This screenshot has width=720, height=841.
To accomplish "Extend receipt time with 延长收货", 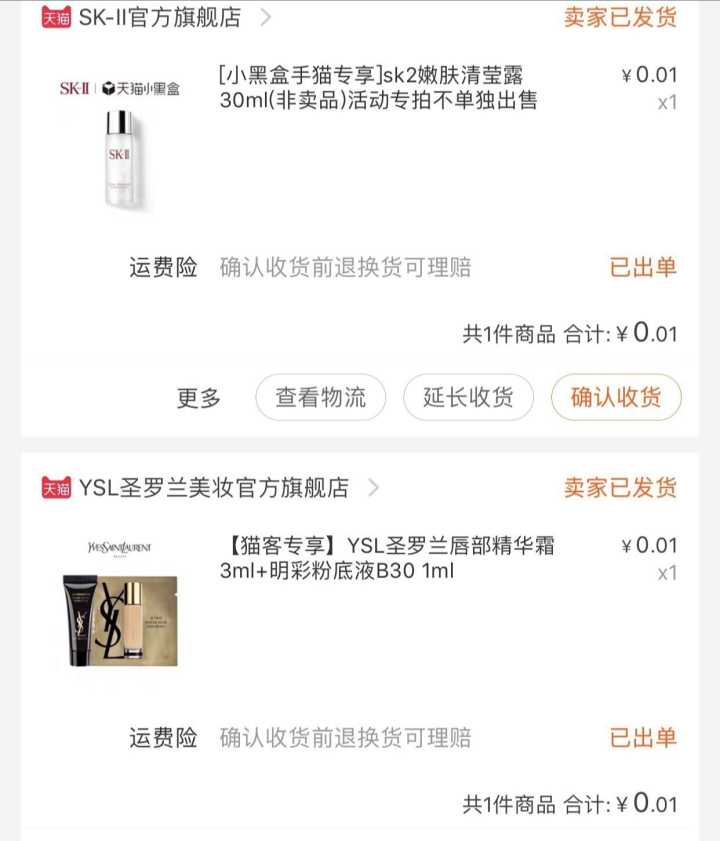I will pos(468,398).
